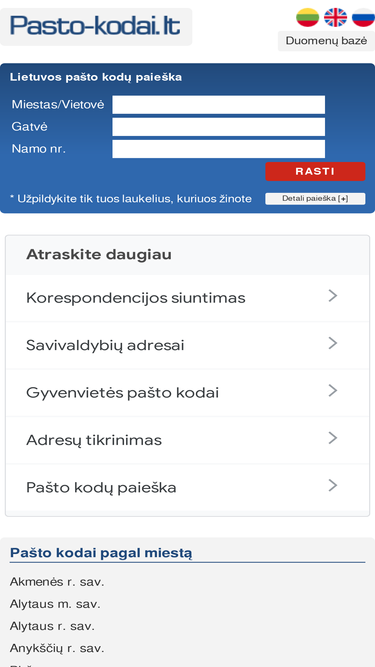
Task: Open Alytaus m. sav. postal codes
Action: 55,604
